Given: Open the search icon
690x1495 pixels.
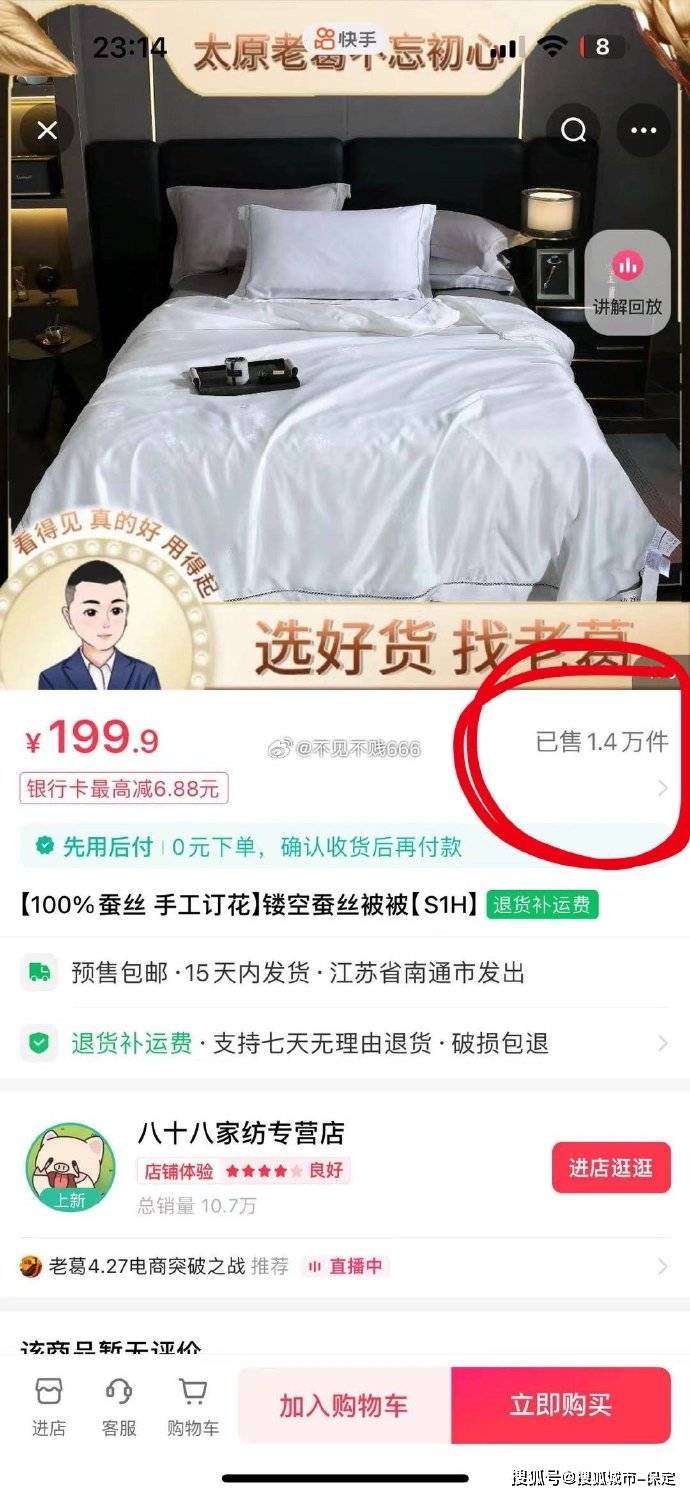Looking at the screenshot, I should (x=573, y=131).
